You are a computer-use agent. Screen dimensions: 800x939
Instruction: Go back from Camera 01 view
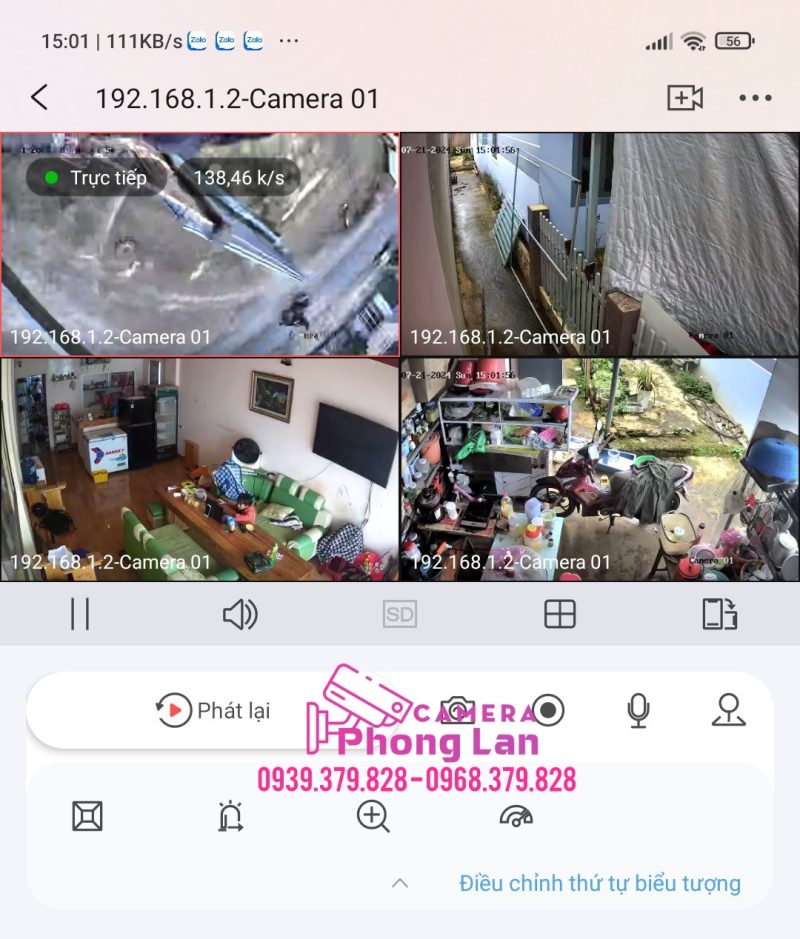point(39,98)
